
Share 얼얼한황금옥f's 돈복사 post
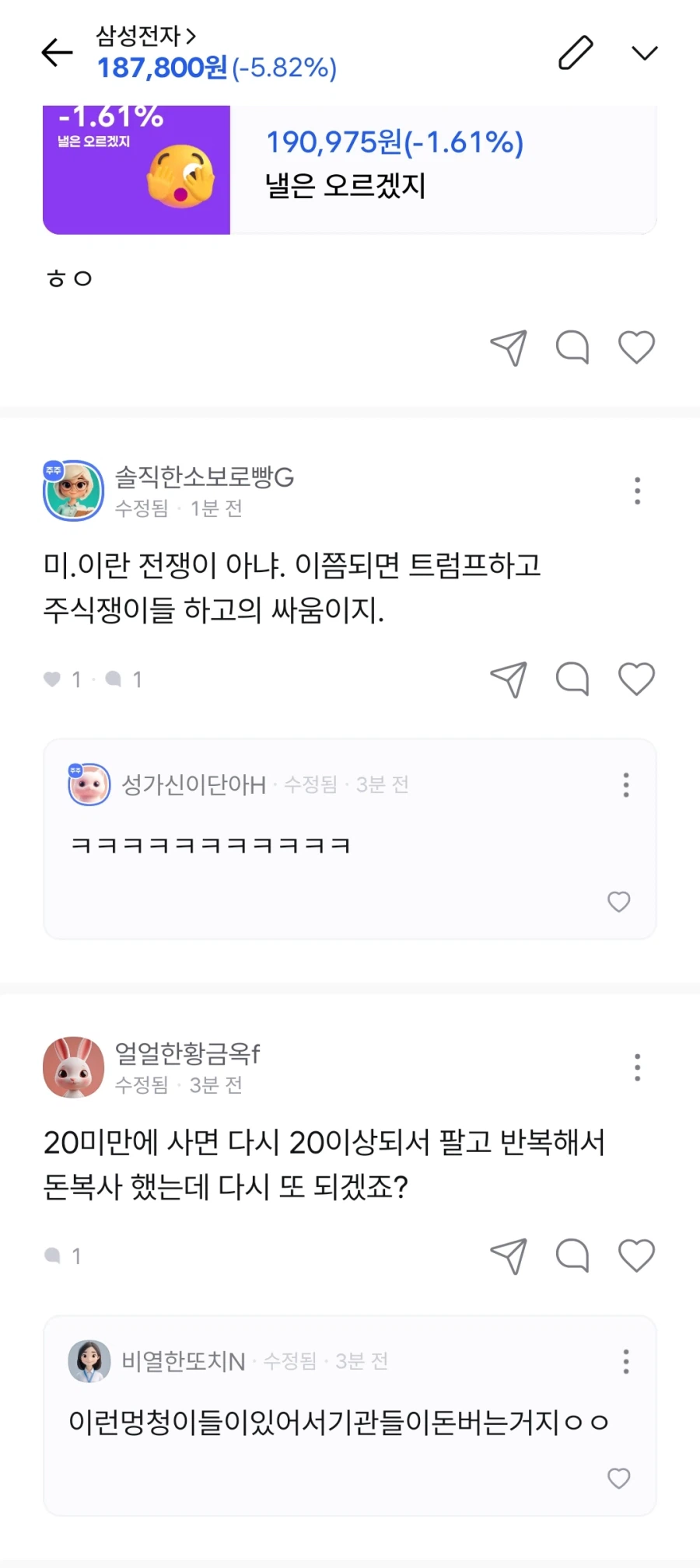(509, 1253)
